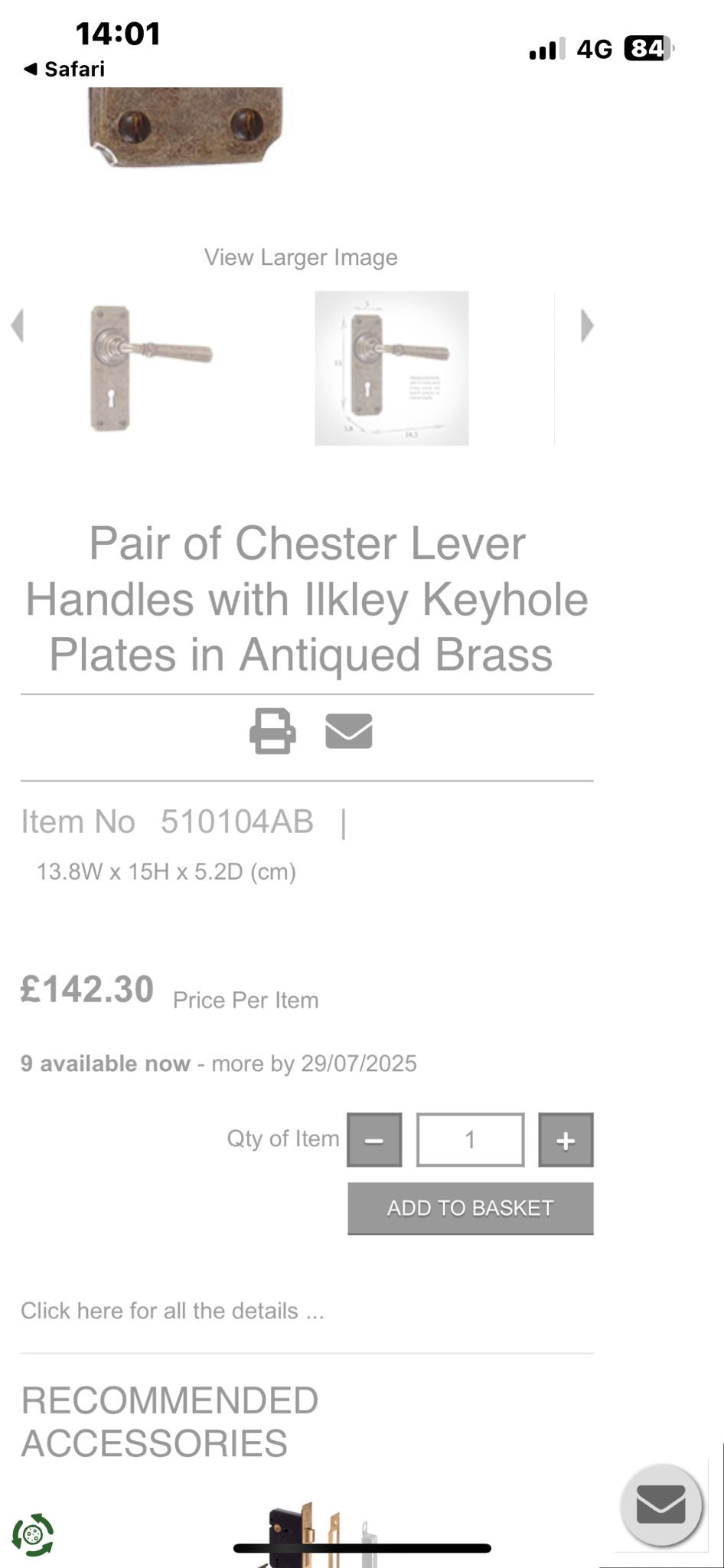Image resolution: width=724 pixels, height=1568 pixels.
Task: Click here for all the details
Action: (x=172, y=1311)
